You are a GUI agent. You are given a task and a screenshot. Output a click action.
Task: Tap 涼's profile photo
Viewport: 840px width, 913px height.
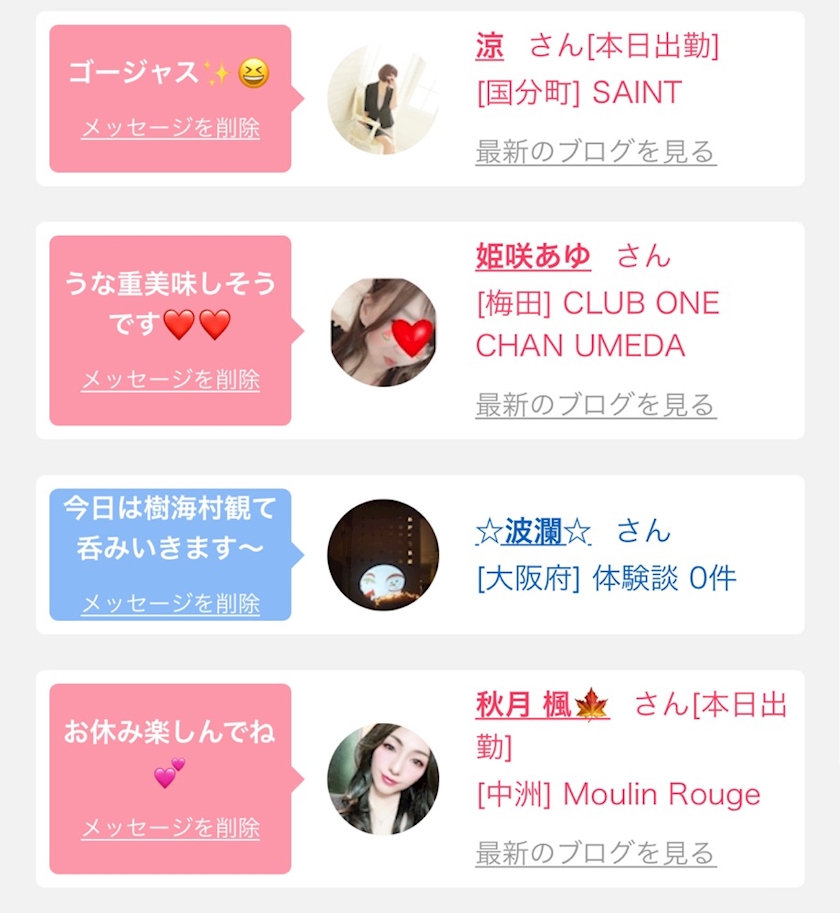tap(383, 99)
